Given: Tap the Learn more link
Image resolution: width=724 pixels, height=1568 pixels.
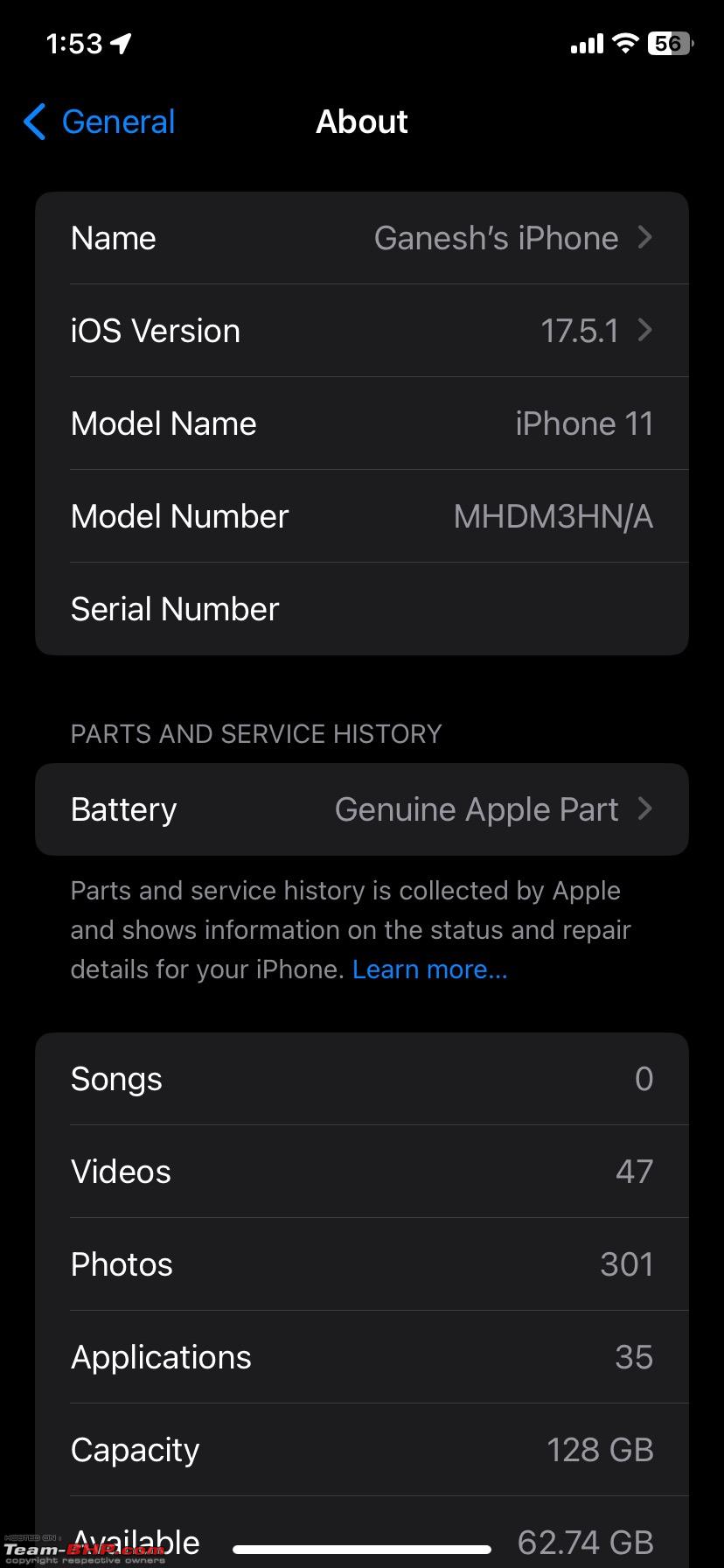Looking at the screenshot, I should (x=429, y=969).
